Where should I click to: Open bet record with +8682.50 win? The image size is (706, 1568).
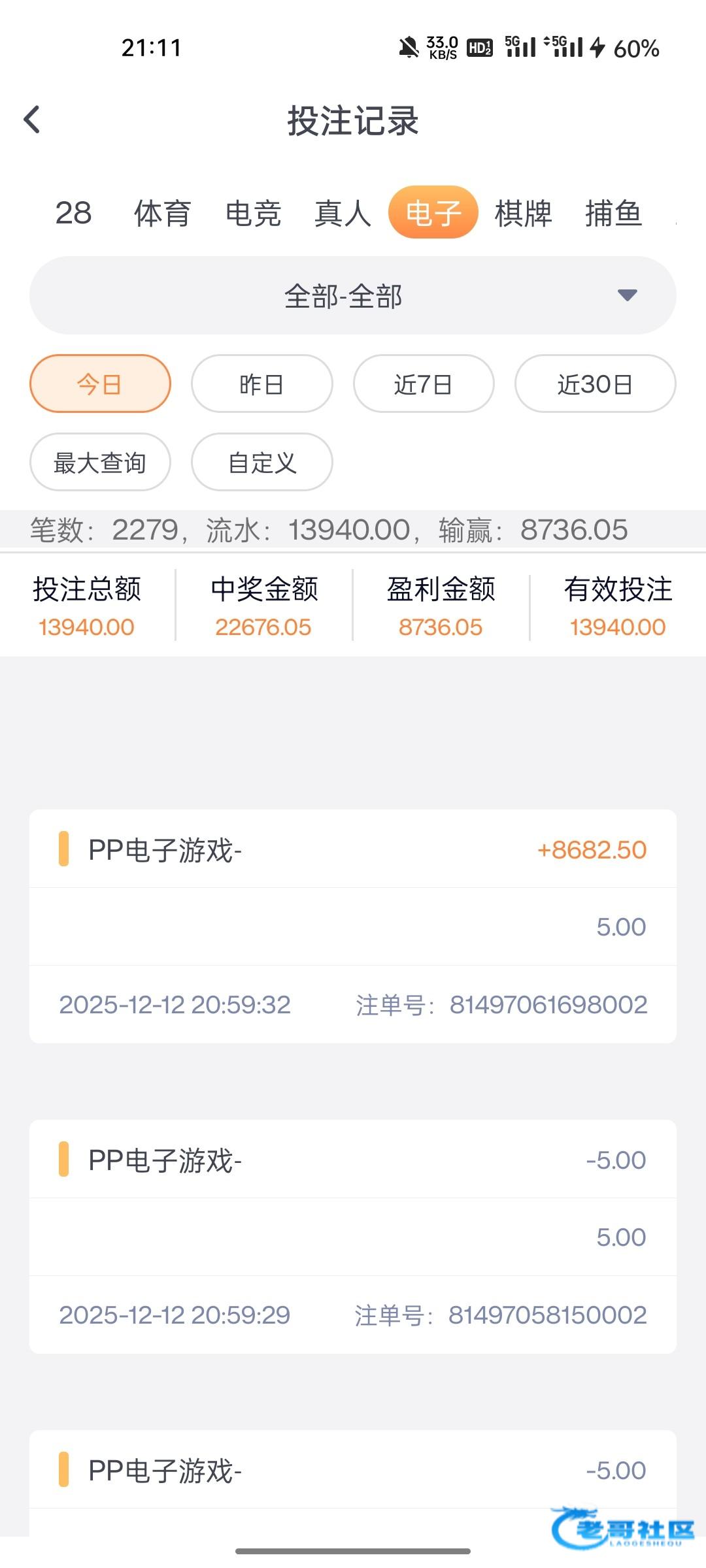(353, 926)
